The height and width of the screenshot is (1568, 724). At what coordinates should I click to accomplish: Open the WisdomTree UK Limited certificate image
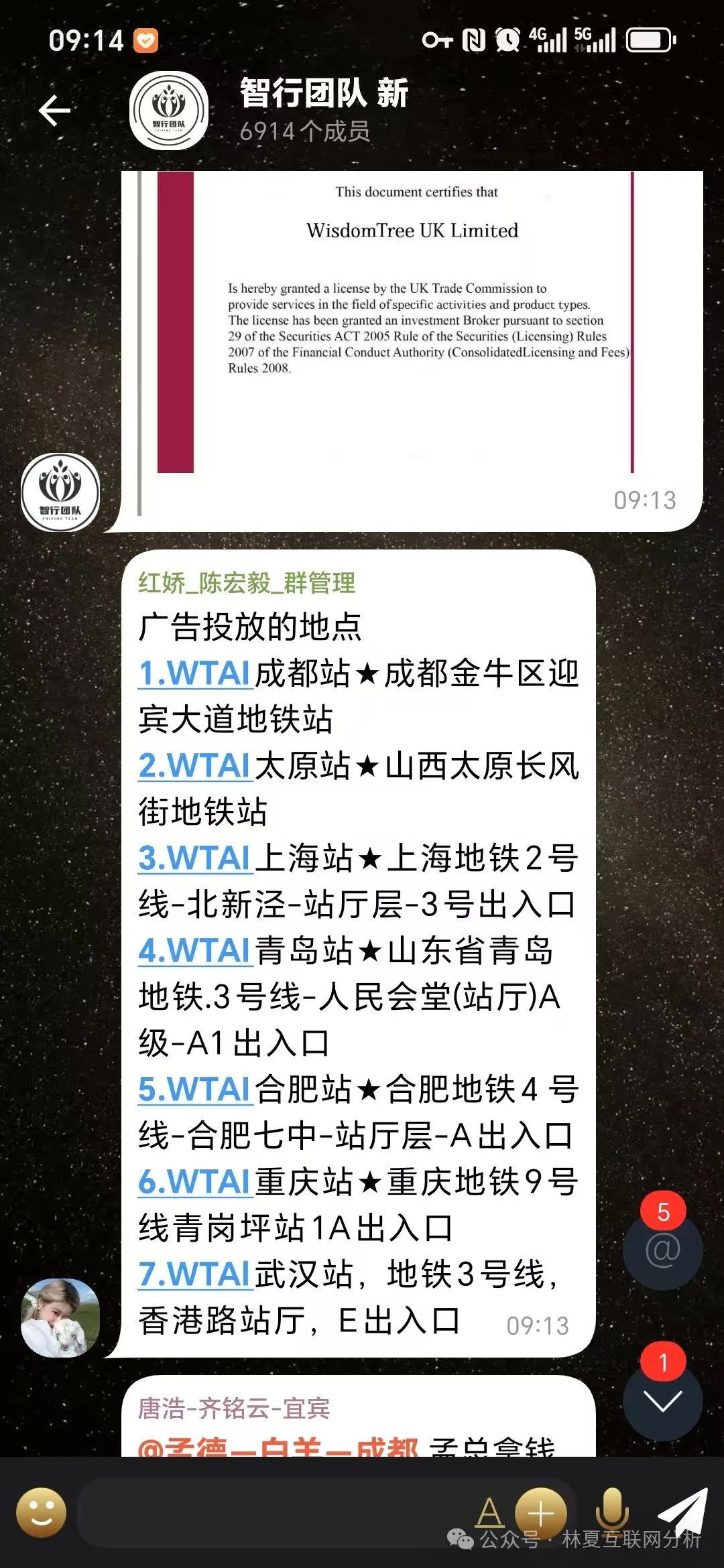[410, 335]
